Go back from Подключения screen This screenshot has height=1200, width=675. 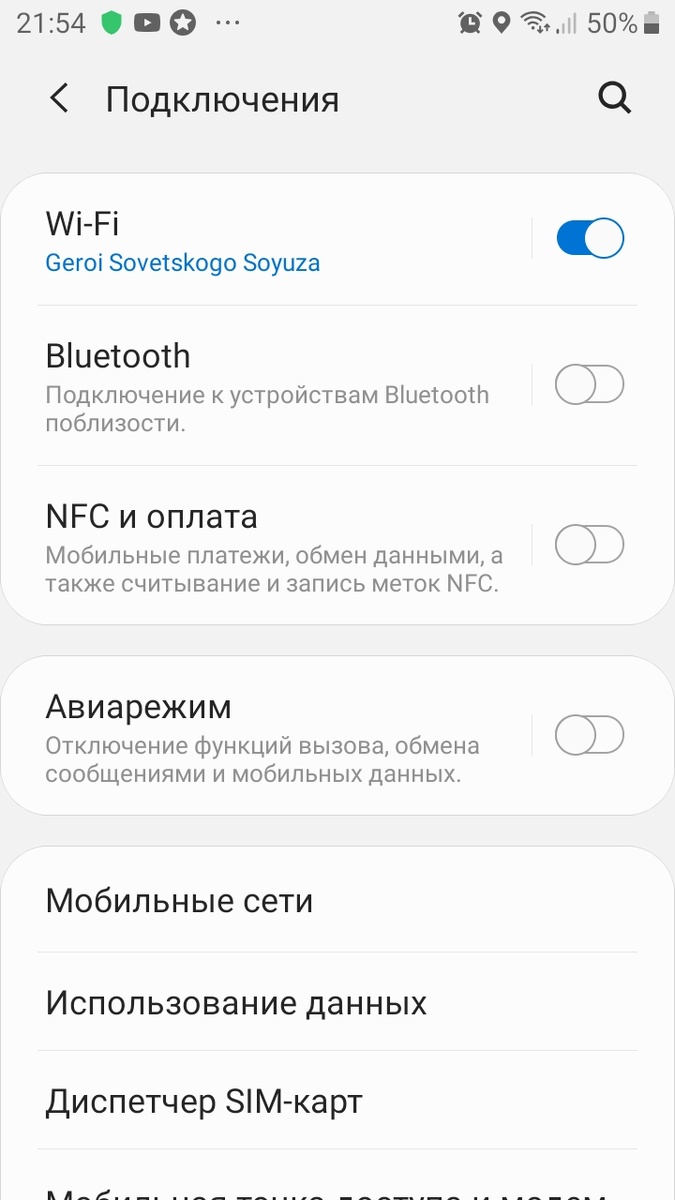pos(60,99)
